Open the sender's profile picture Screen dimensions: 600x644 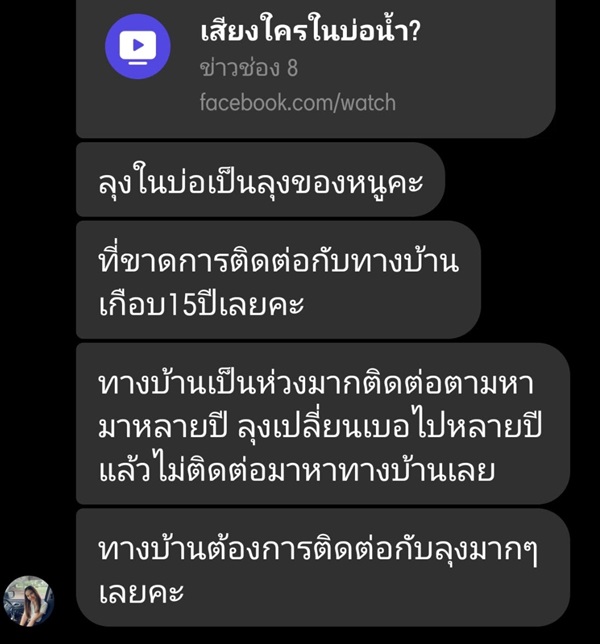click(29, 600)
